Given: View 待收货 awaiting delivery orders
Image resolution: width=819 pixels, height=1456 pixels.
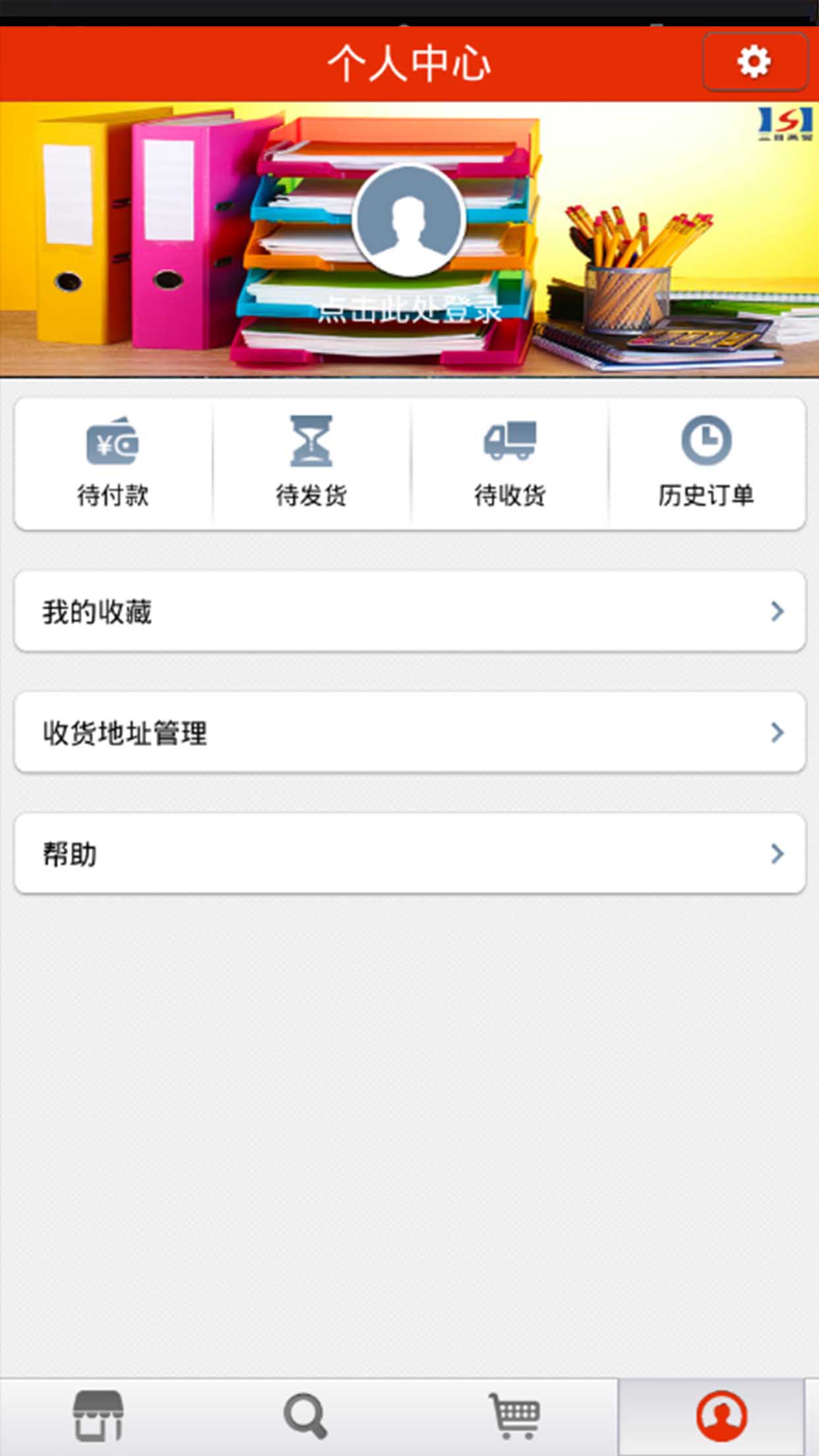Looking at the screenshot, I should coord(509,463).
